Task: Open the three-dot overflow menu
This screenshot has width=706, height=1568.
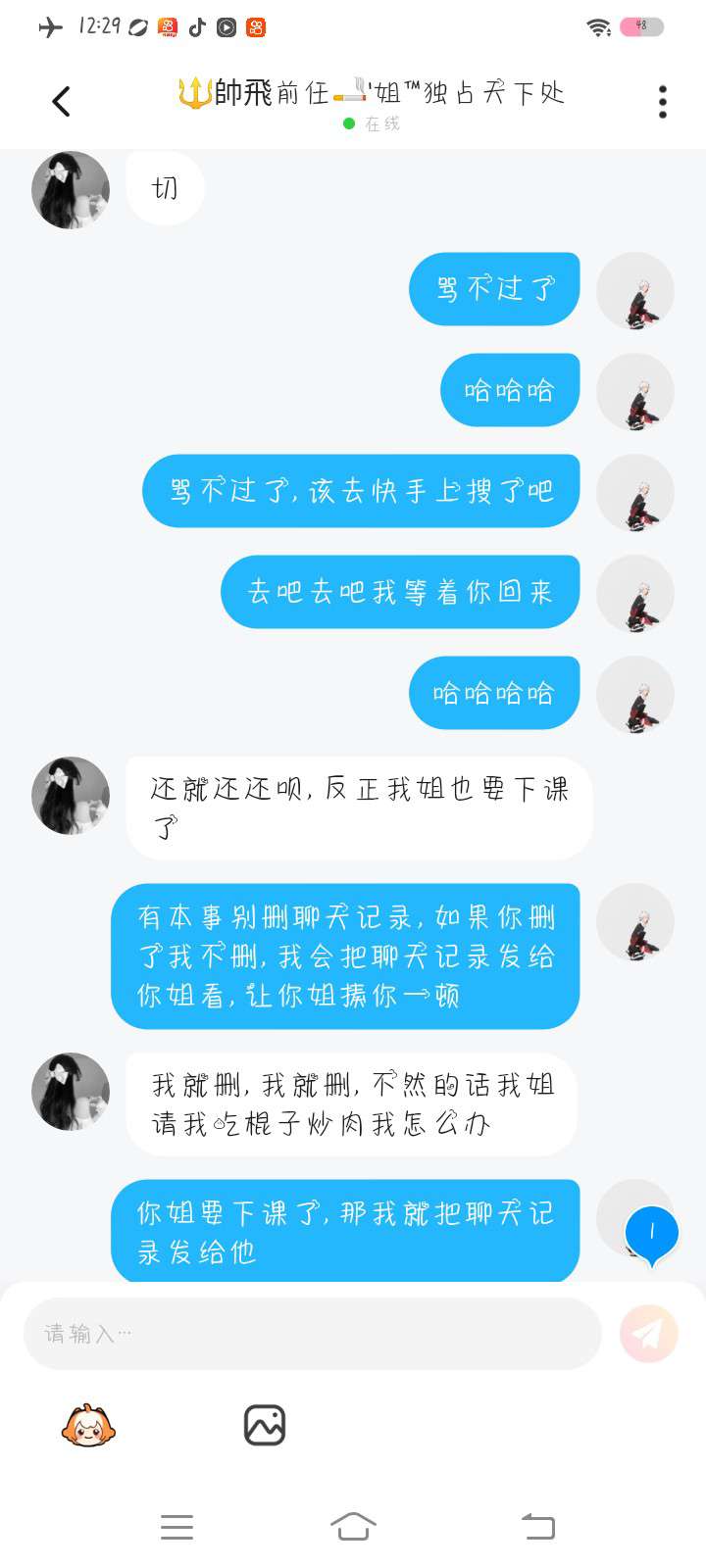Action: pos(663,102)
